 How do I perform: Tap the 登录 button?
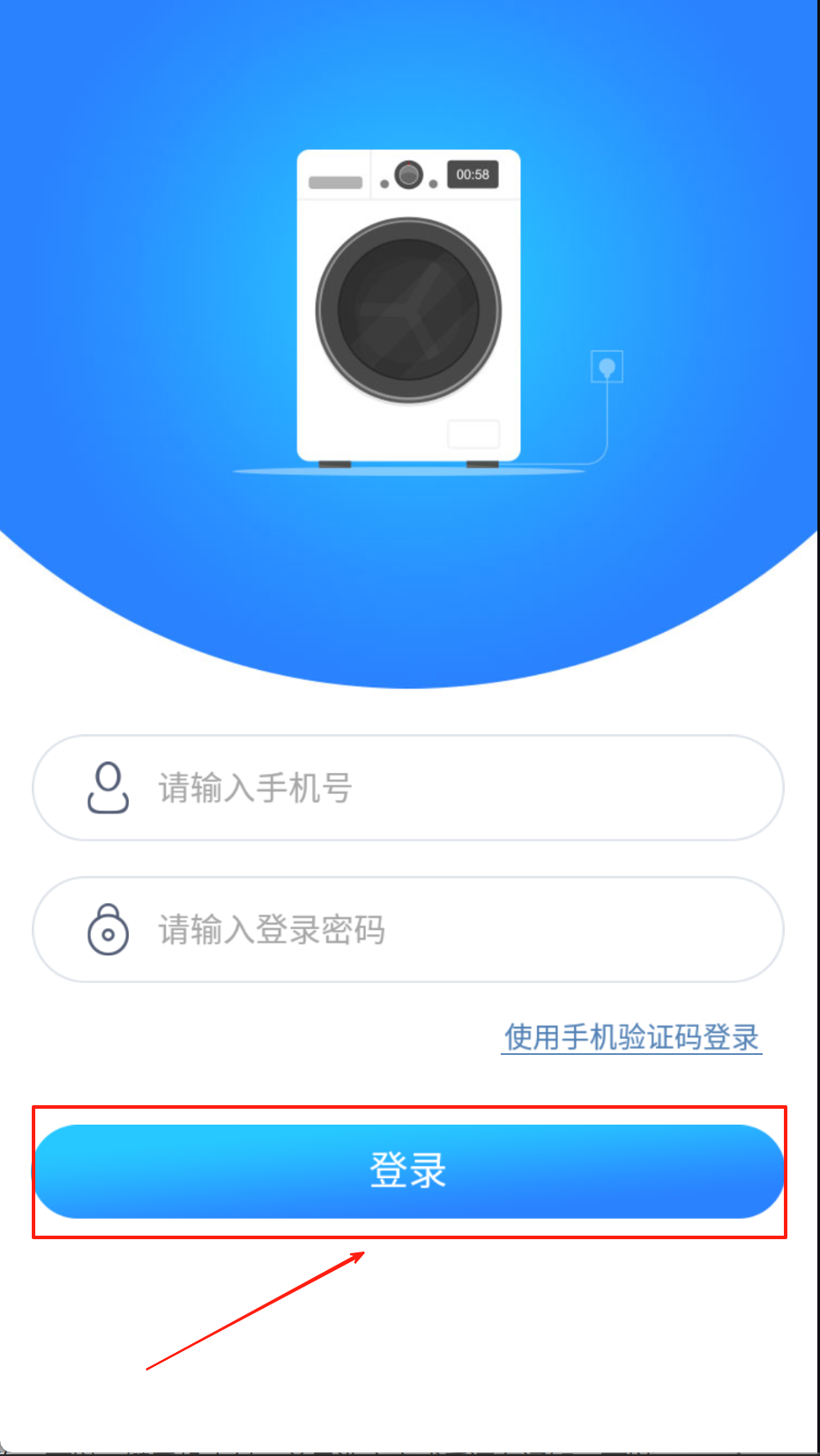pyautogui.click(x=408, y=1171)
